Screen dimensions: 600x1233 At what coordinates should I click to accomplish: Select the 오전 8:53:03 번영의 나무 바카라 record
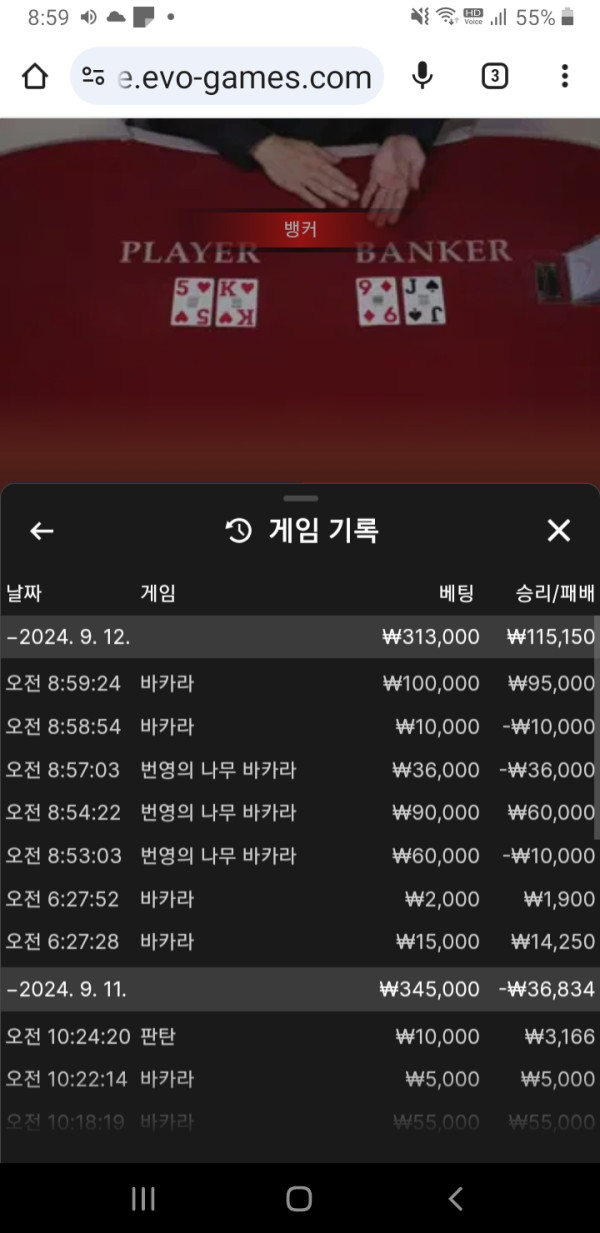[300, 856]
